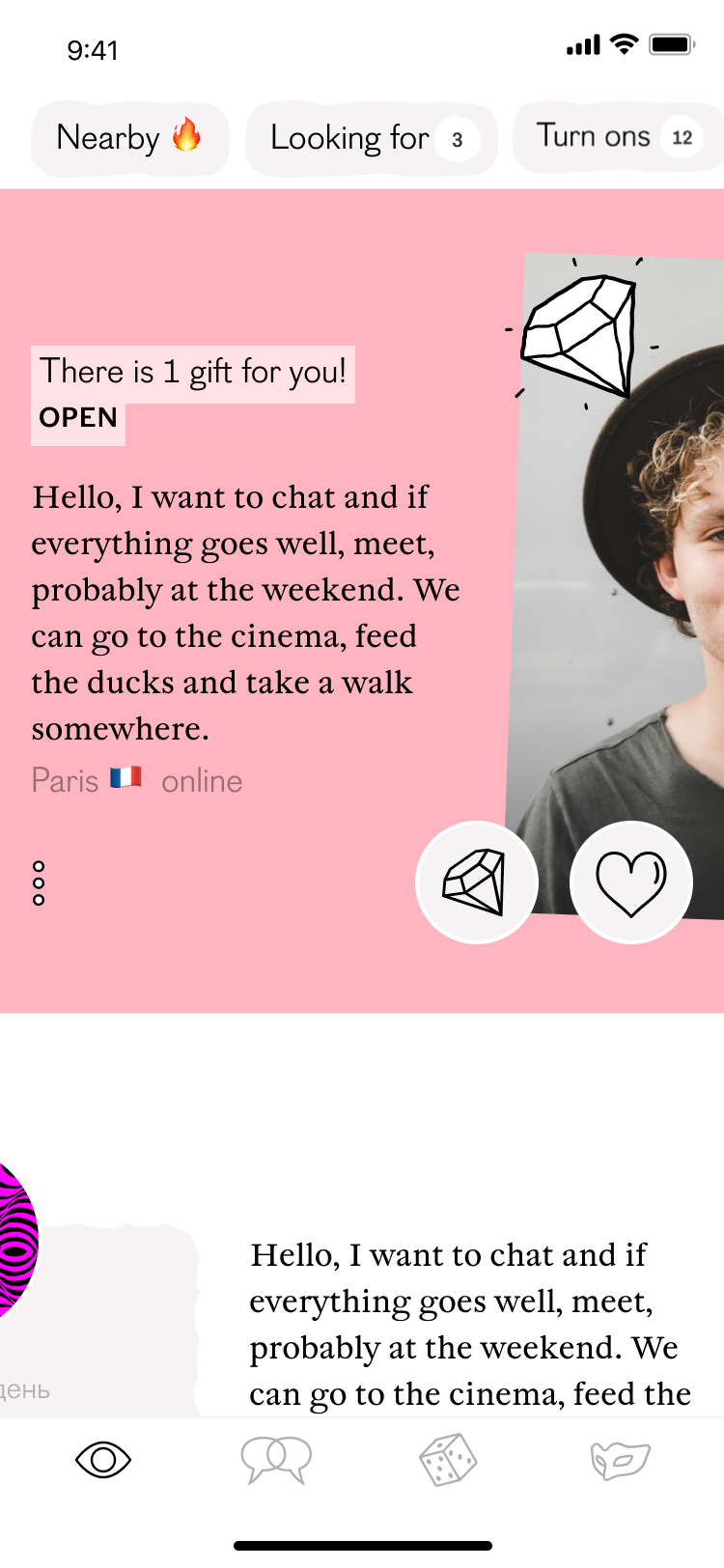Like the profile with the heart button
724x1568 pixels.
click(631, 882)
